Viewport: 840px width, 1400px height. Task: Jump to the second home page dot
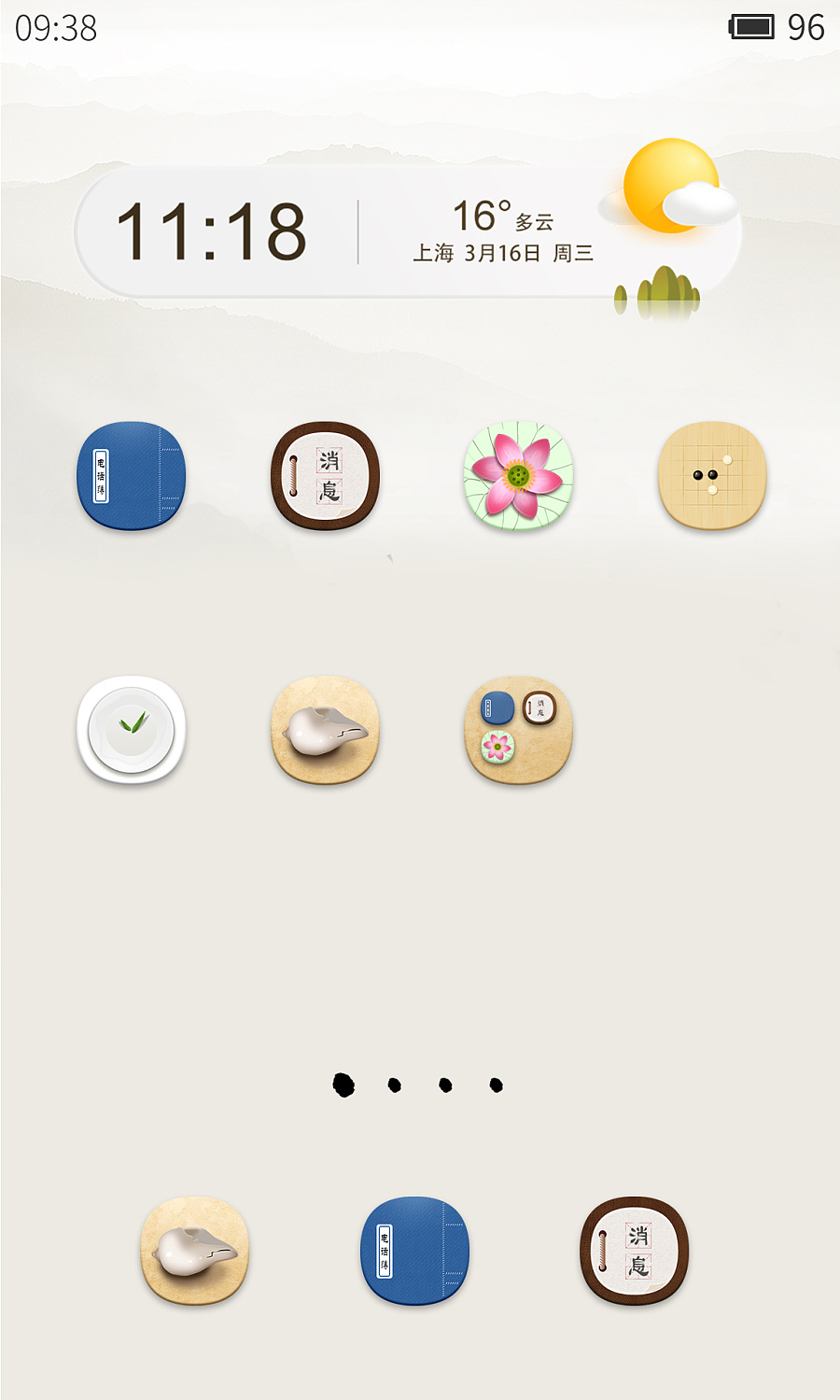(x=395, y=1085)
